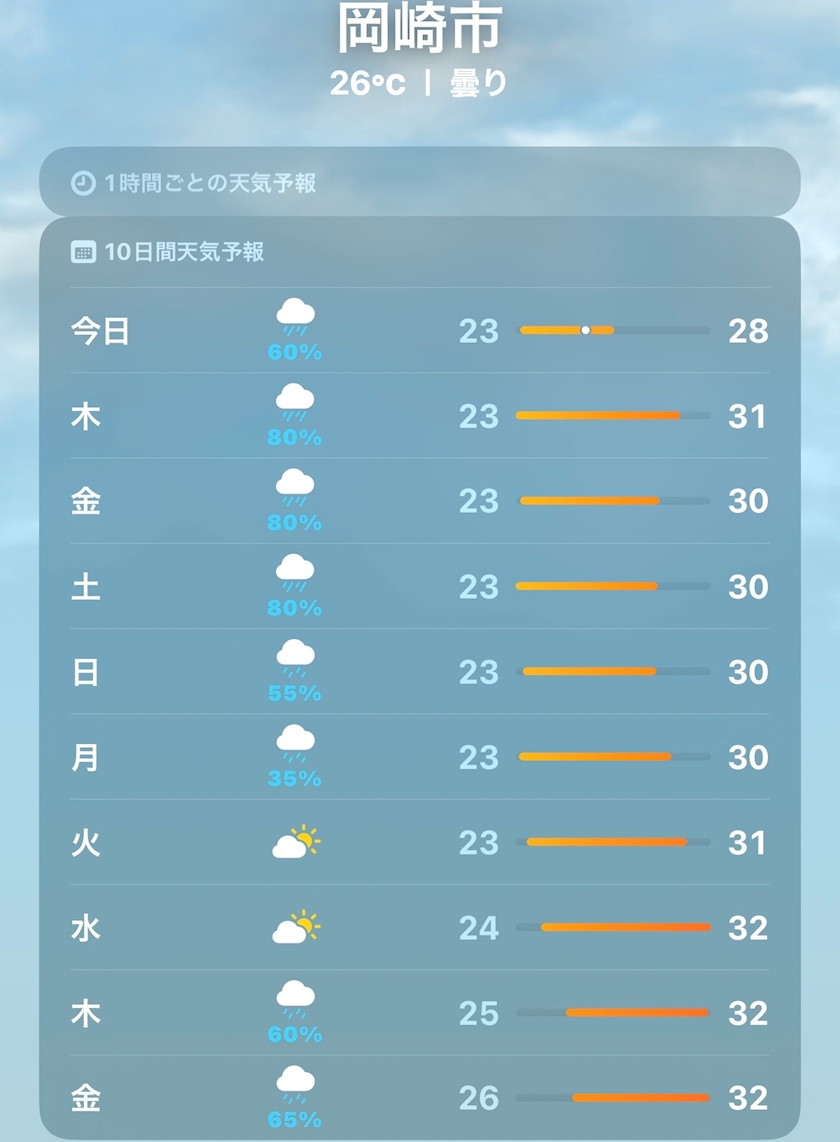This screenshot has height=1142, width=840.
Task: Open the 木 row with 60% rain
Action: [420, 1012]
